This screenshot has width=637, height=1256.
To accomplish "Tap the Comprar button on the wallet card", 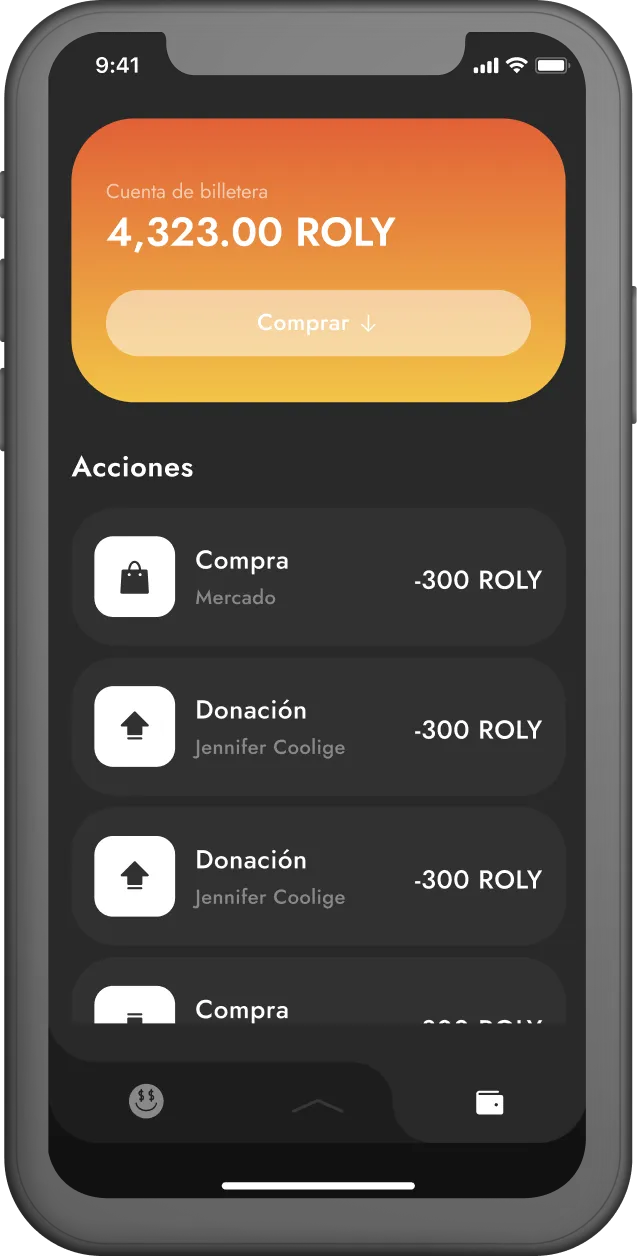I will [318, 323].
